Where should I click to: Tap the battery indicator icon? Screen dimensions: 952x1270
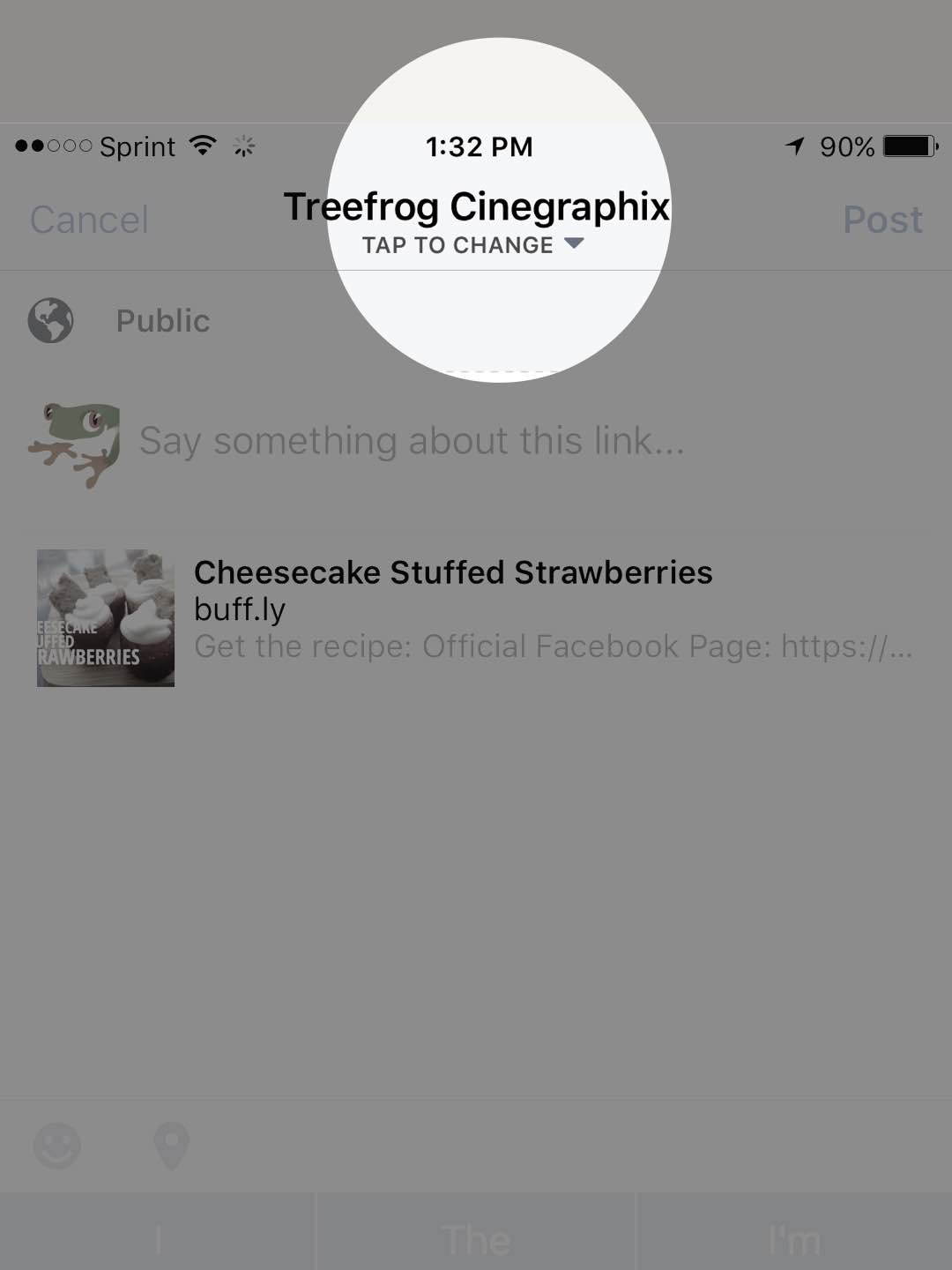(x=908, y=146)
